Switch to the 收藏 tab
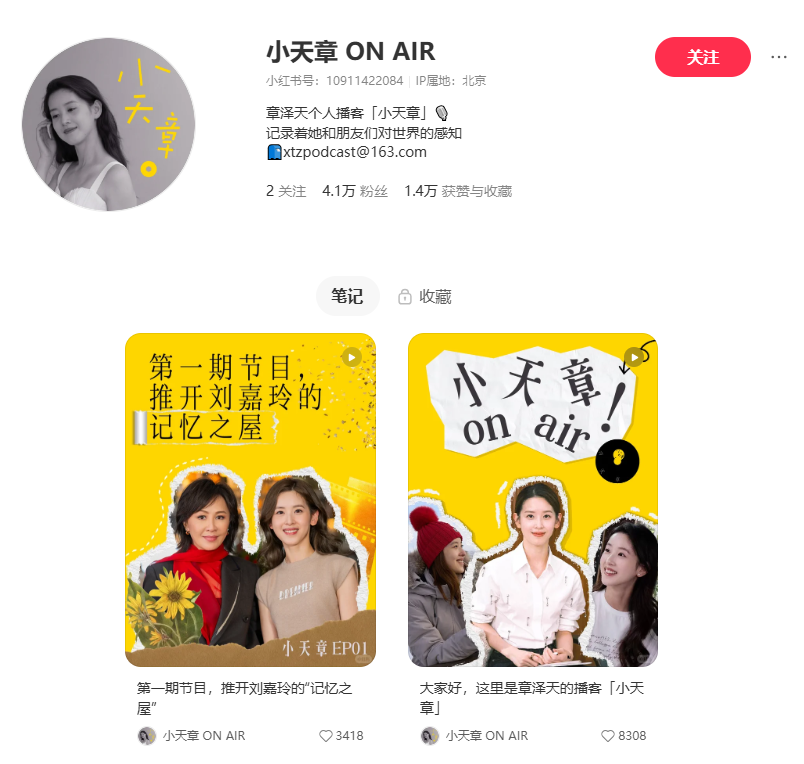This screenshot has height=764, width=804. pyautogui.click(x=425, y=296)
